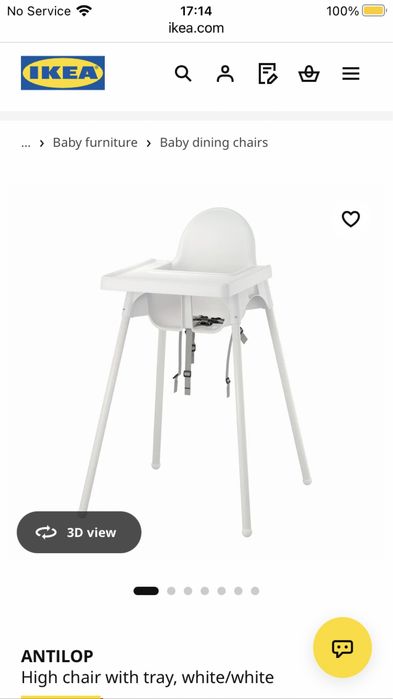The height and width of the screenshot is (699, 393).
Task: Open the account profile icon
Action: [225, 74]
